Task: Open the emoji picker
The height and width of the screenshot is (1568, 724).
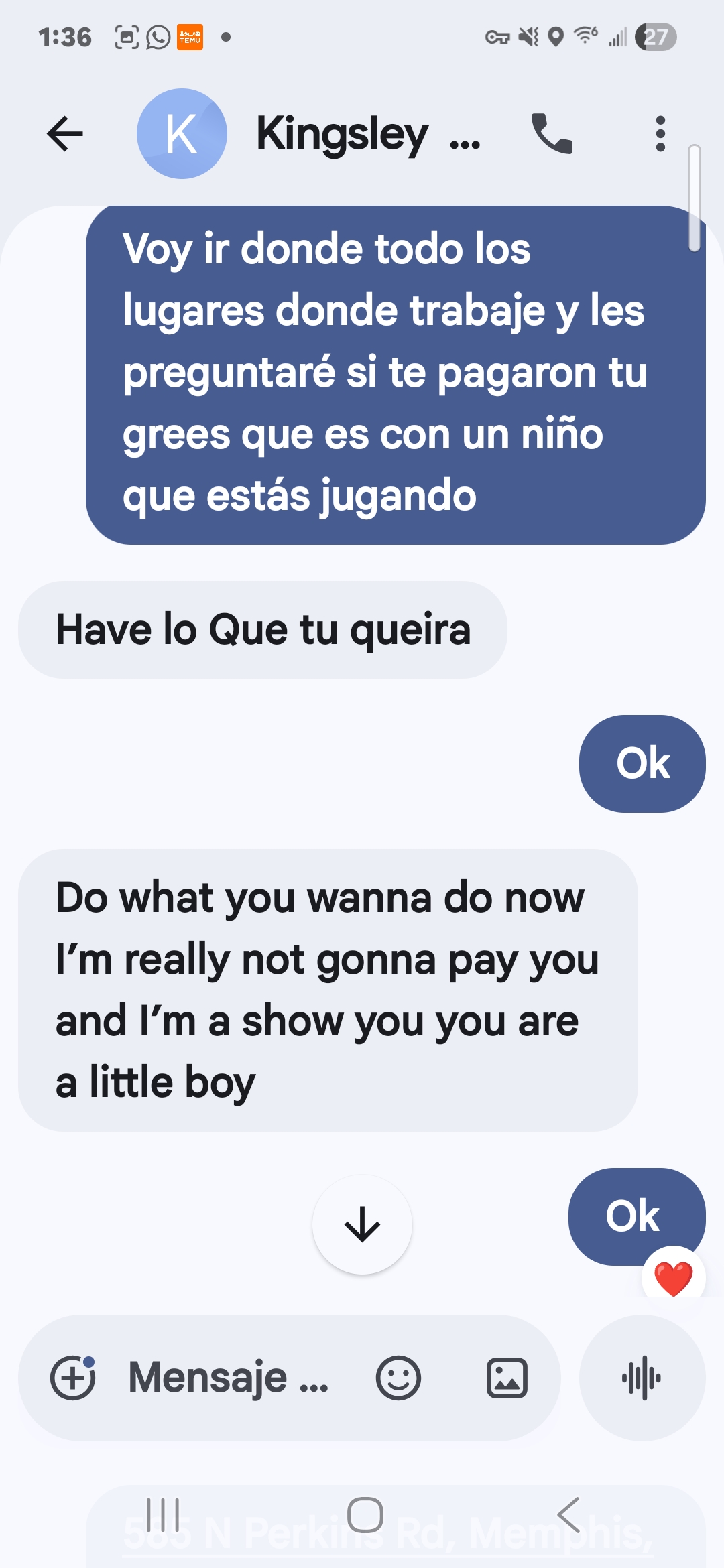Action: coord(398,1378)
